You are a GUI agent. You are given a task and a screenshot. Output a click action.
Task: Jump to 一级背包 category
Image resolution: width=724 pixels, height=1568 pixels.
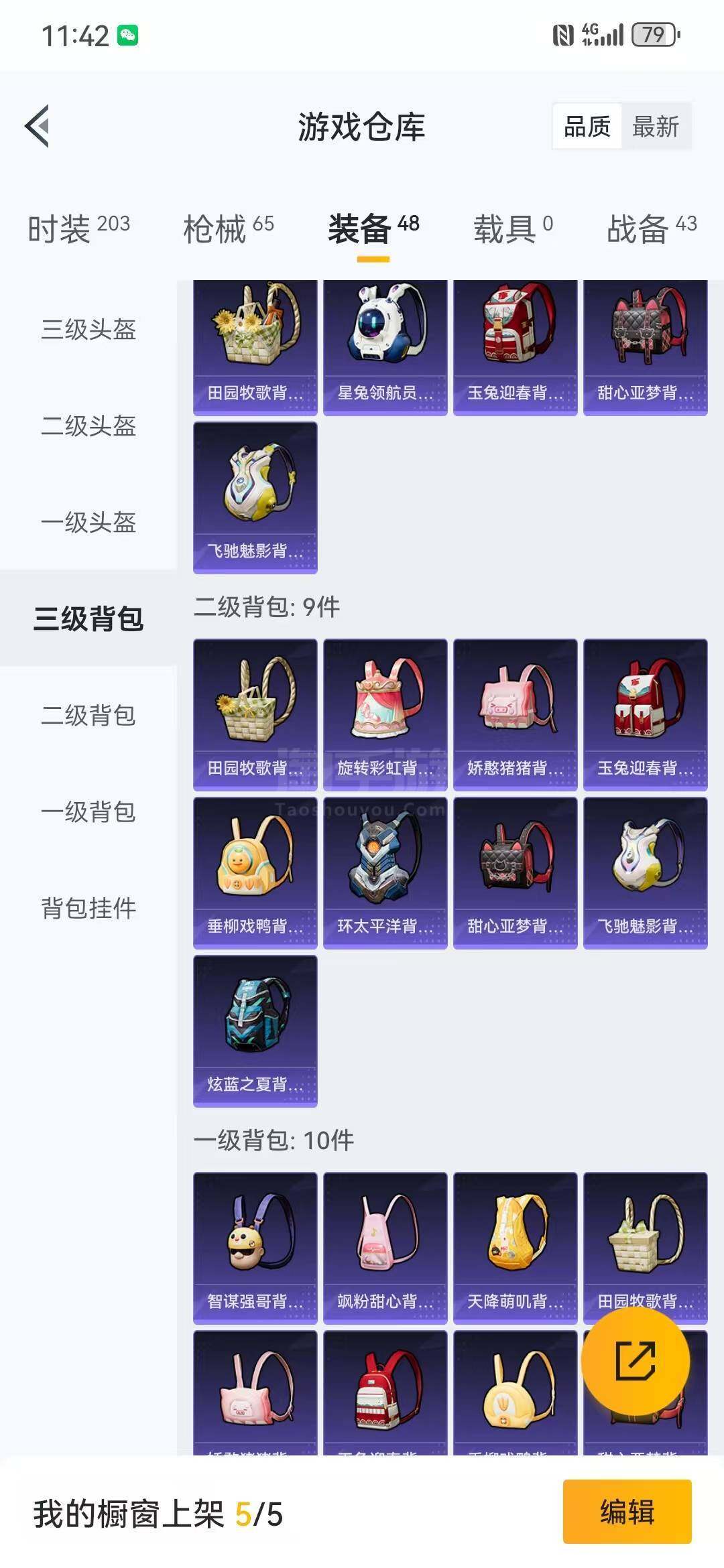coord(88,811)
